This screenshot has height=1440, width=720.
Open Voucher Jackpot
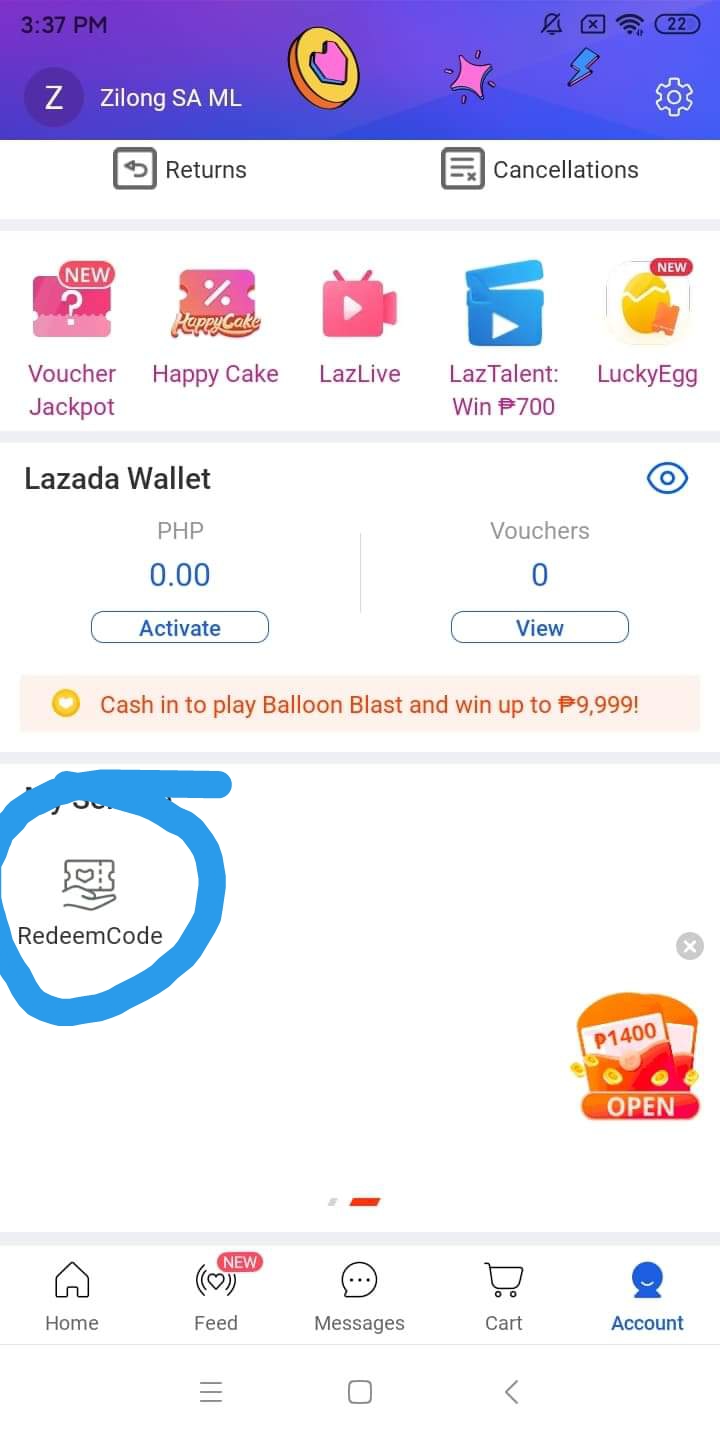pyautogui.click(x=72, y=342)
